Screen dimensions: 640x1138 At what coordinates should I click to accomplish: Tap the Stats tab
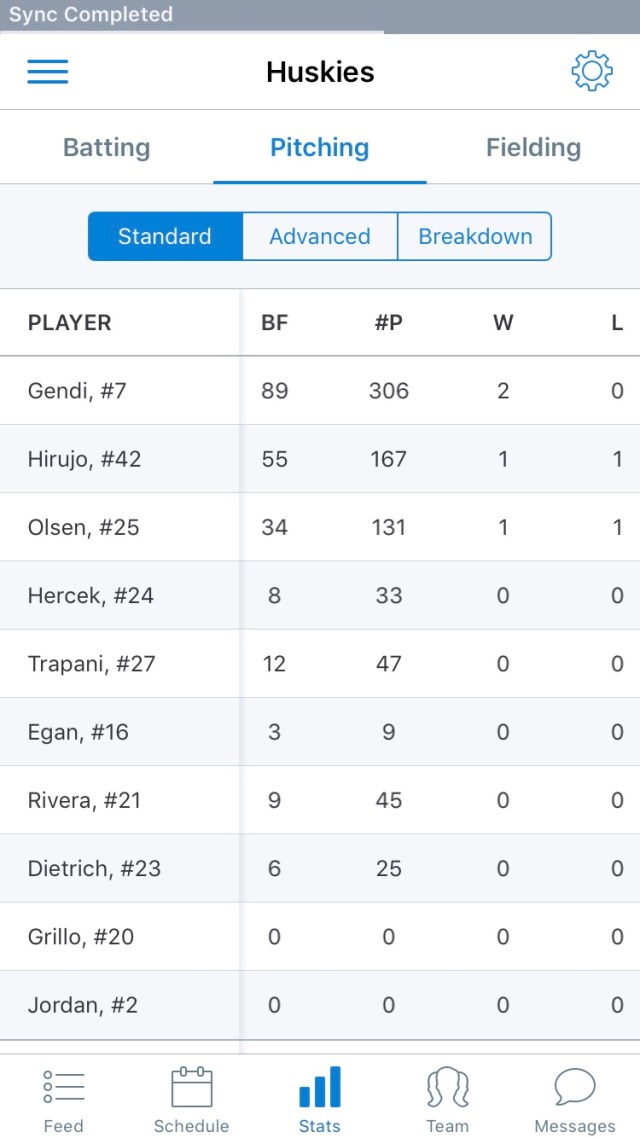[x=320, y=1099]
